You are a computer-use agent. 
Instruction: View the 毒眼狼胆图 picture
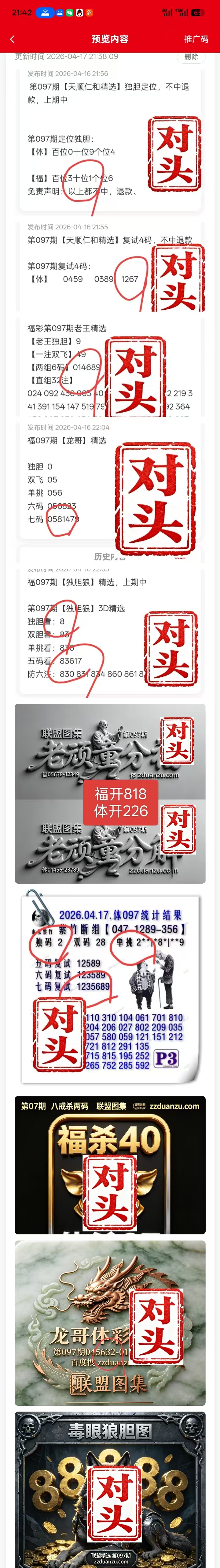(110, 1491)
